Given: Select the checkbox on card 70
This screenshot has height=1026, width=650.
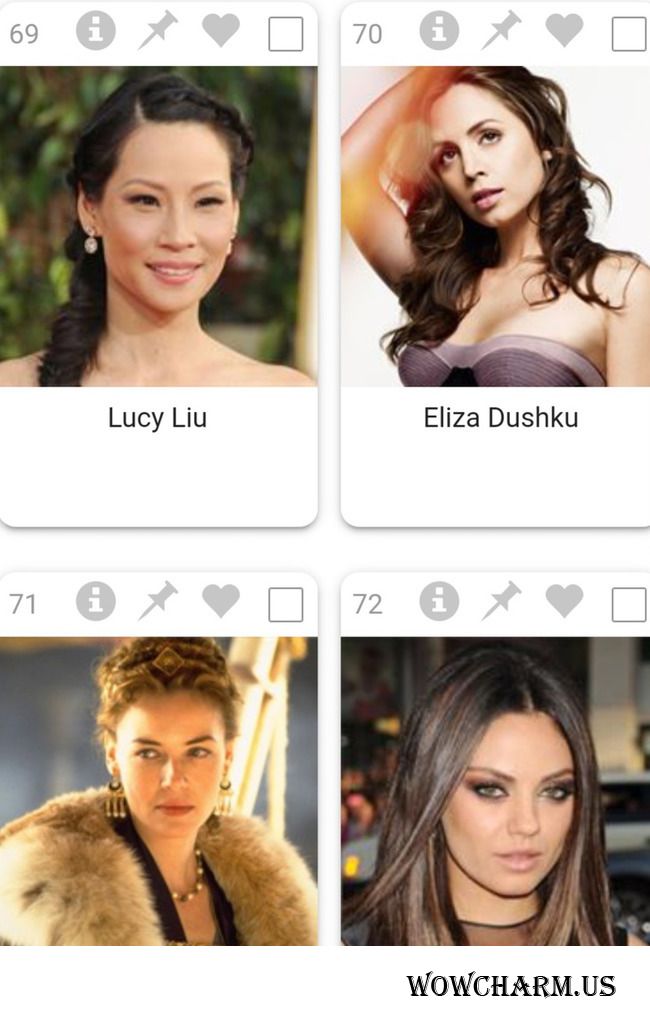Looking at the screenshot, I should coord(629,34).
